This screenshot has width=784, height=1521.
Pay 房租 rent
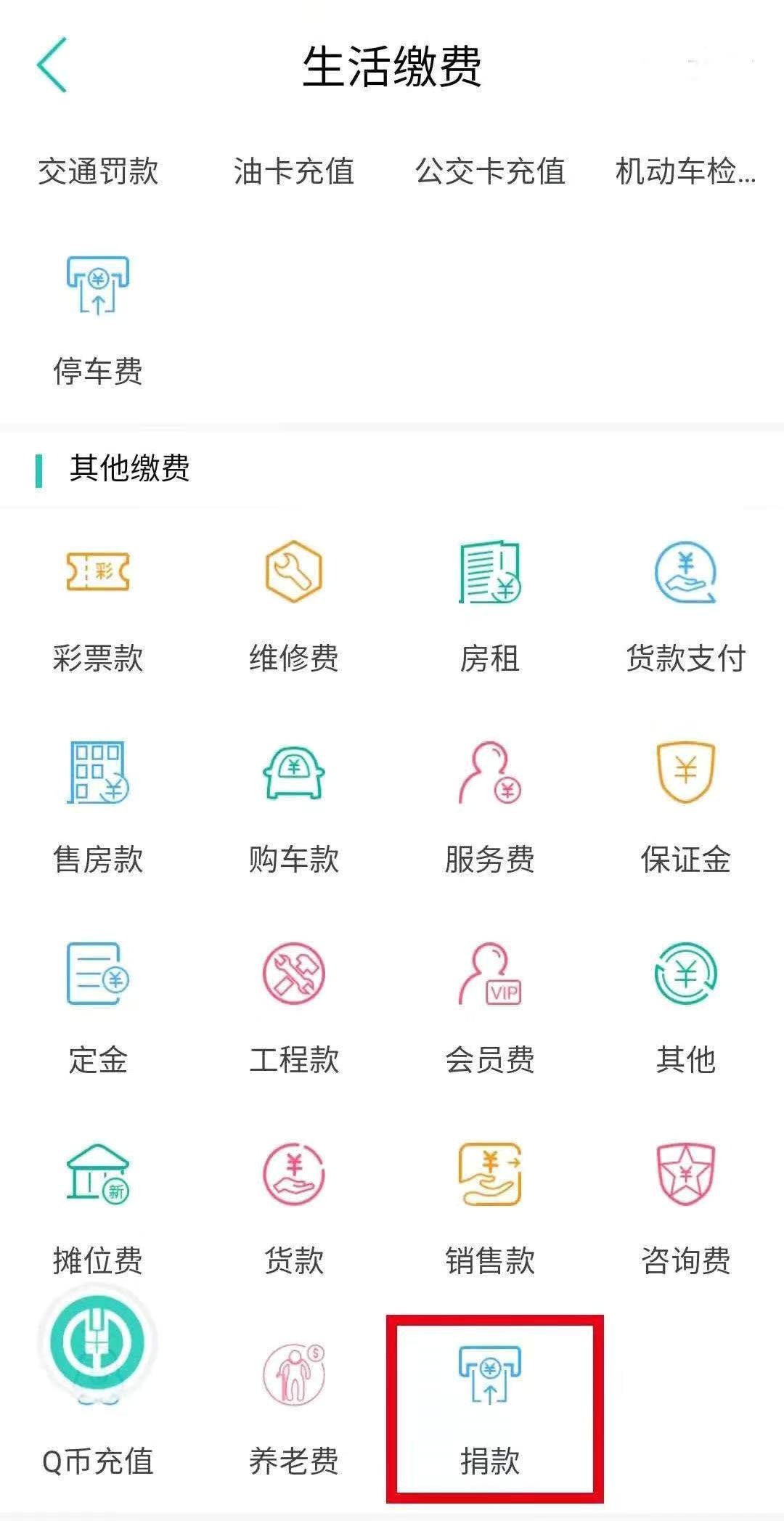tap(490, 607)
